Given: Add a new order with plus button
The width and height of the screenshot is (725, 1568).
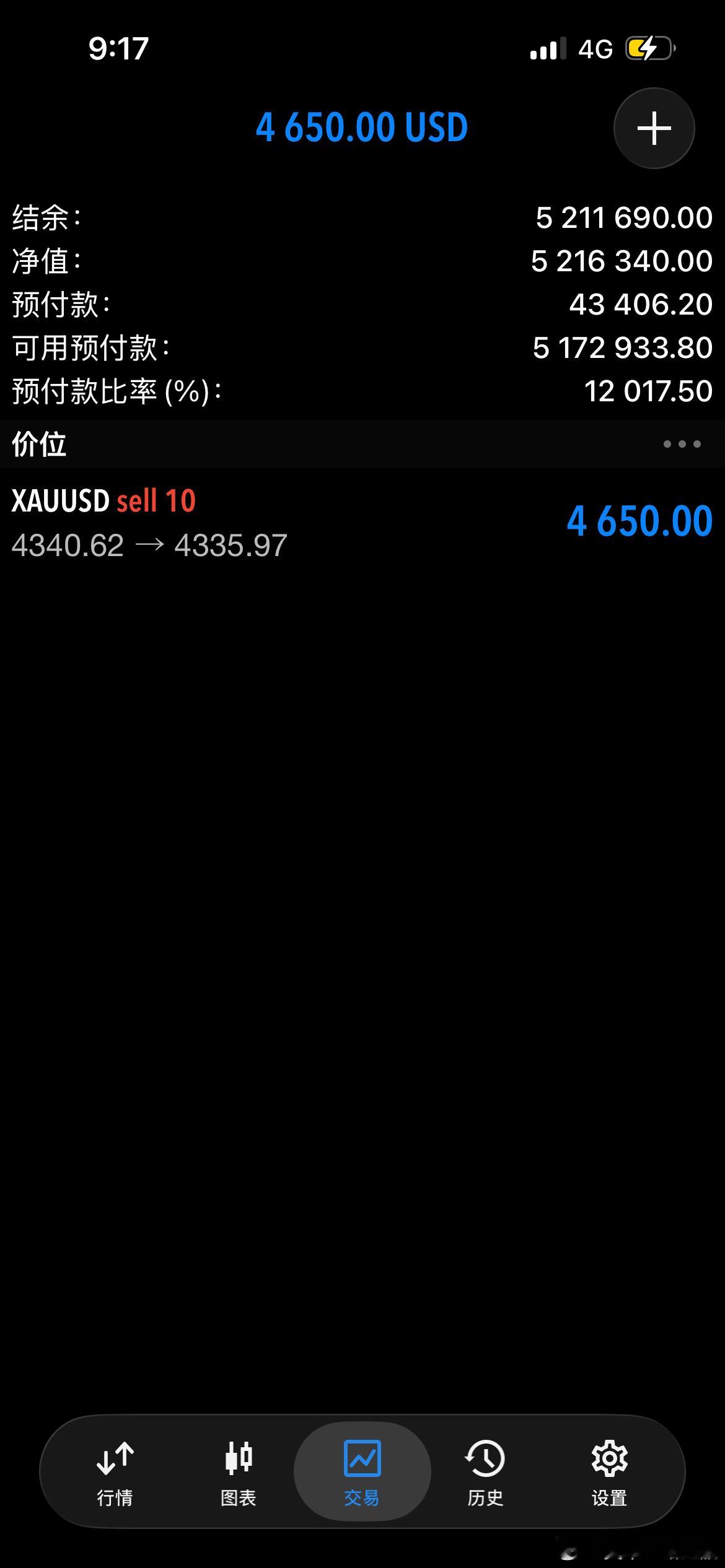Looking at the screenshot, I should click(x=654, y=128).
